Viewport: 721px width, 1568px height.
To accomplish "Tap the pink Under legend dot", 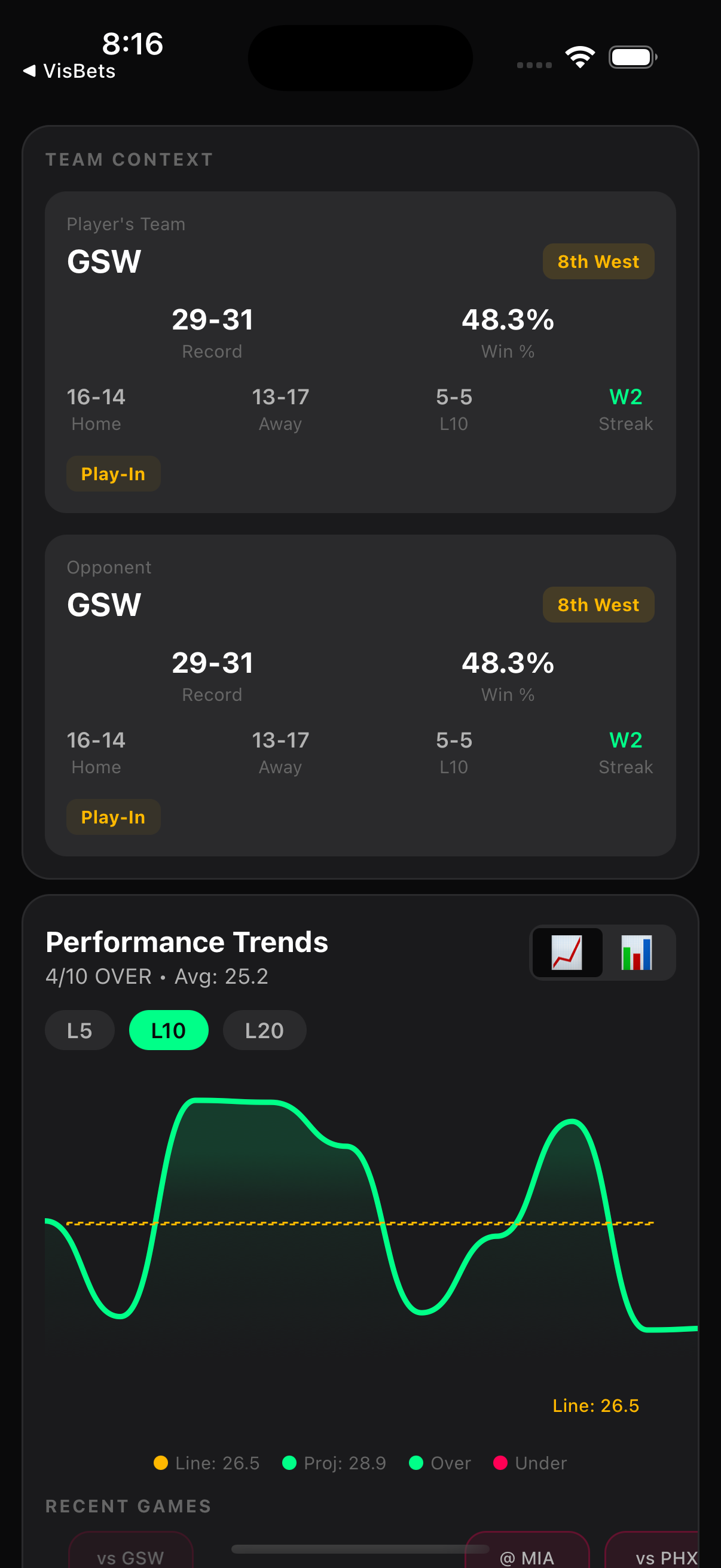I will 501,1463.
